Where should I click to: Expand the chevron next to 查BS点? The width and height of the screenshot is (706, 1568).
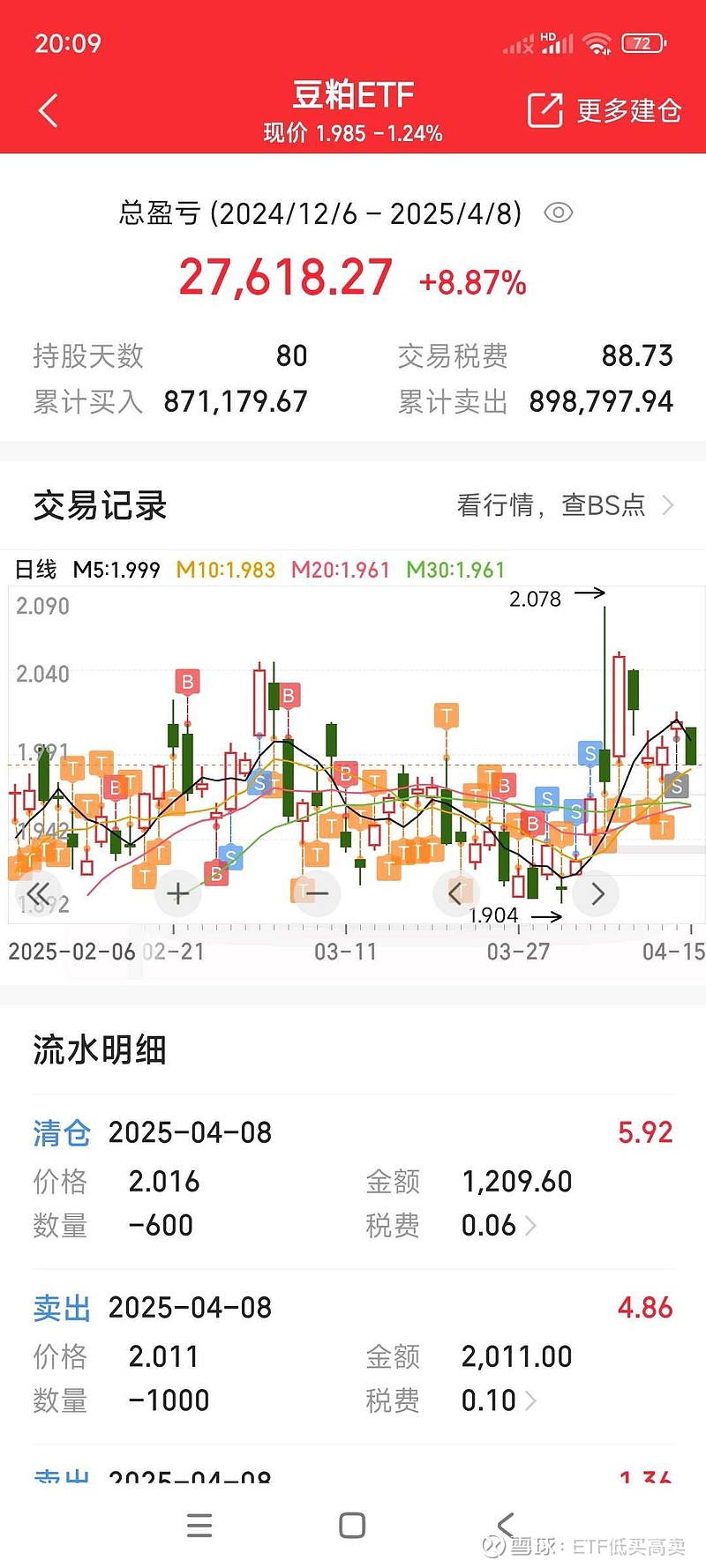[669, 505]
